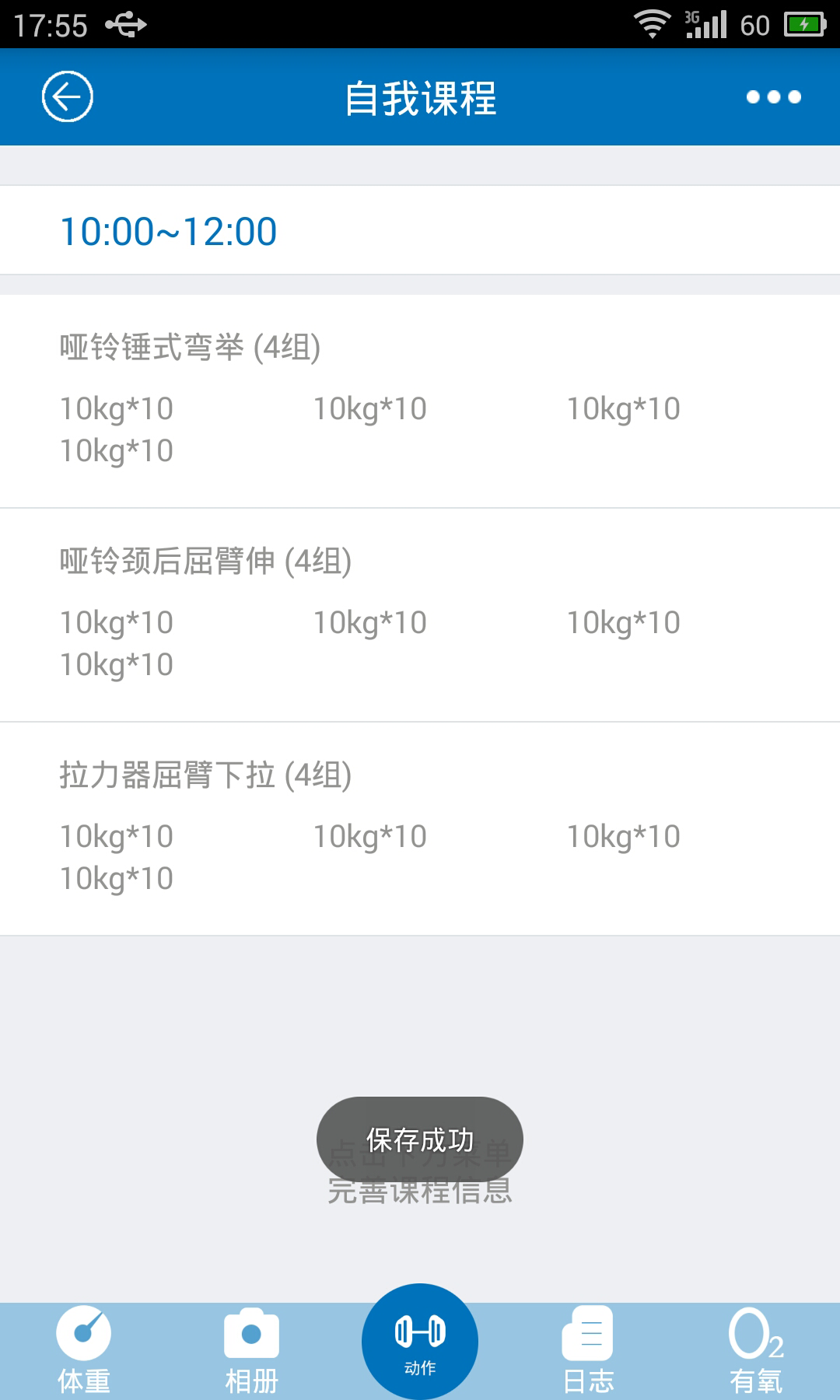Switch to the 相册 tab
The width and height of the screenshot is (840, 1400).
(x=251, y=1352)
